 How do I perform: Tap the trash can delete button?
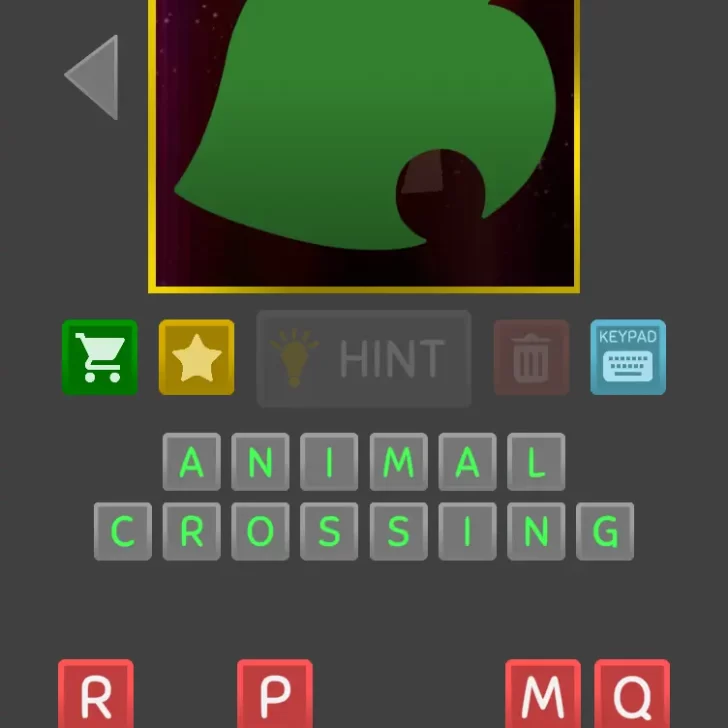click(x=531, y=357)
